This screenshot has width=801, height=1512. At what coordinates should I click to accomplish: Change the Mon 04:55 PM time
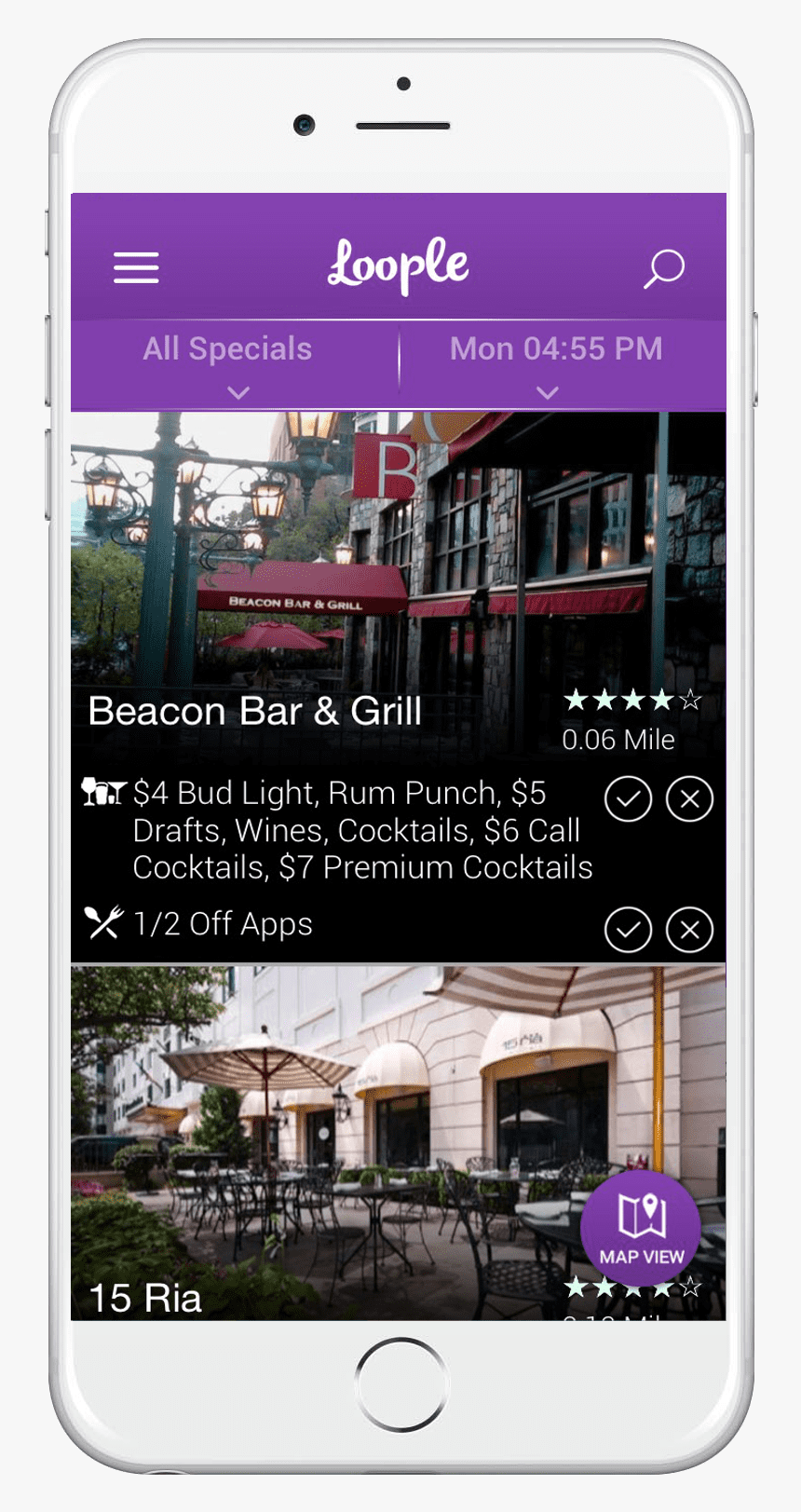(555, 364)
